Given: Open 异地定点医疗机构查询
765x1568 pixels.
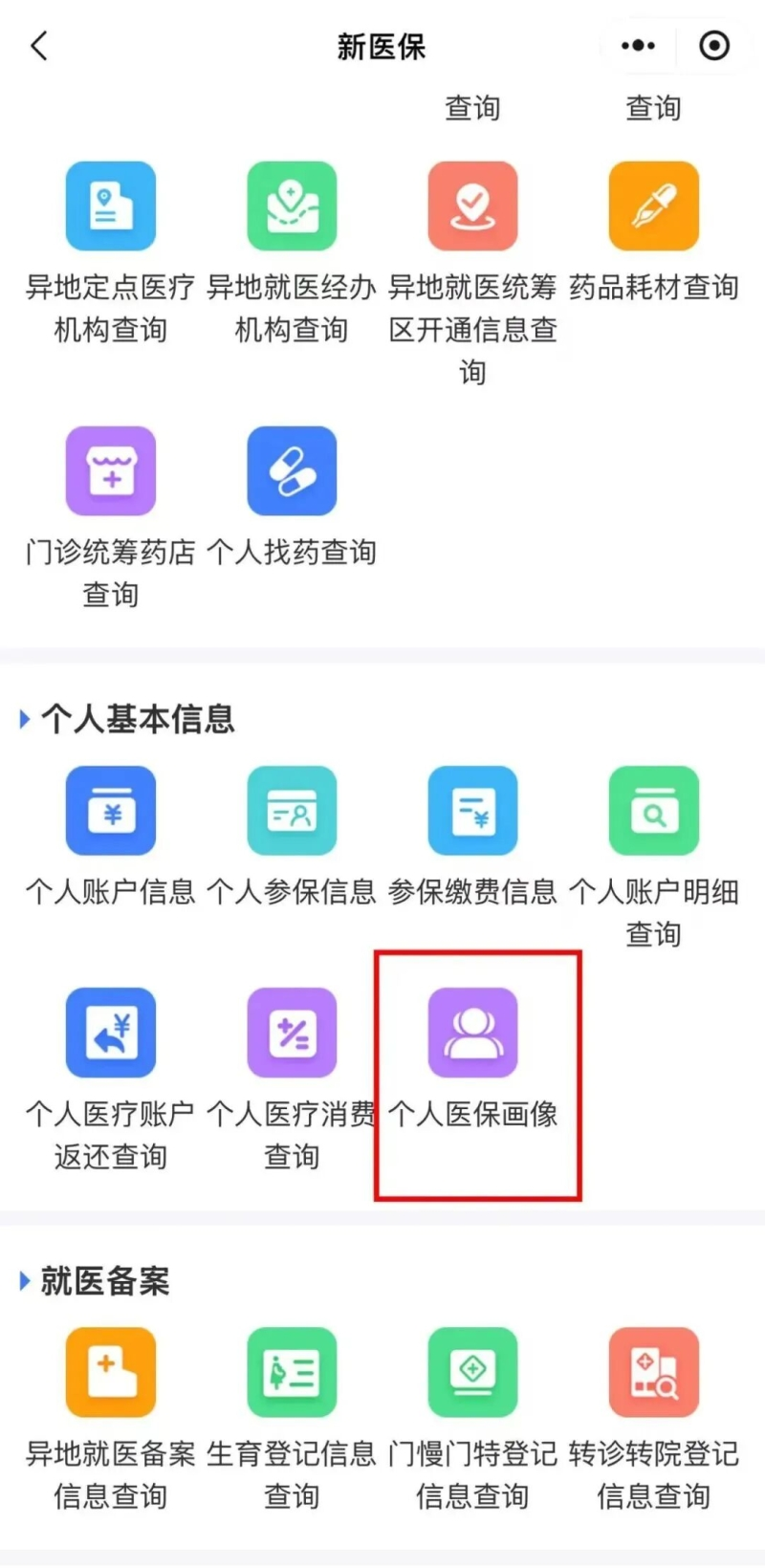Looking at the screenshot, I should pos(111,207).
